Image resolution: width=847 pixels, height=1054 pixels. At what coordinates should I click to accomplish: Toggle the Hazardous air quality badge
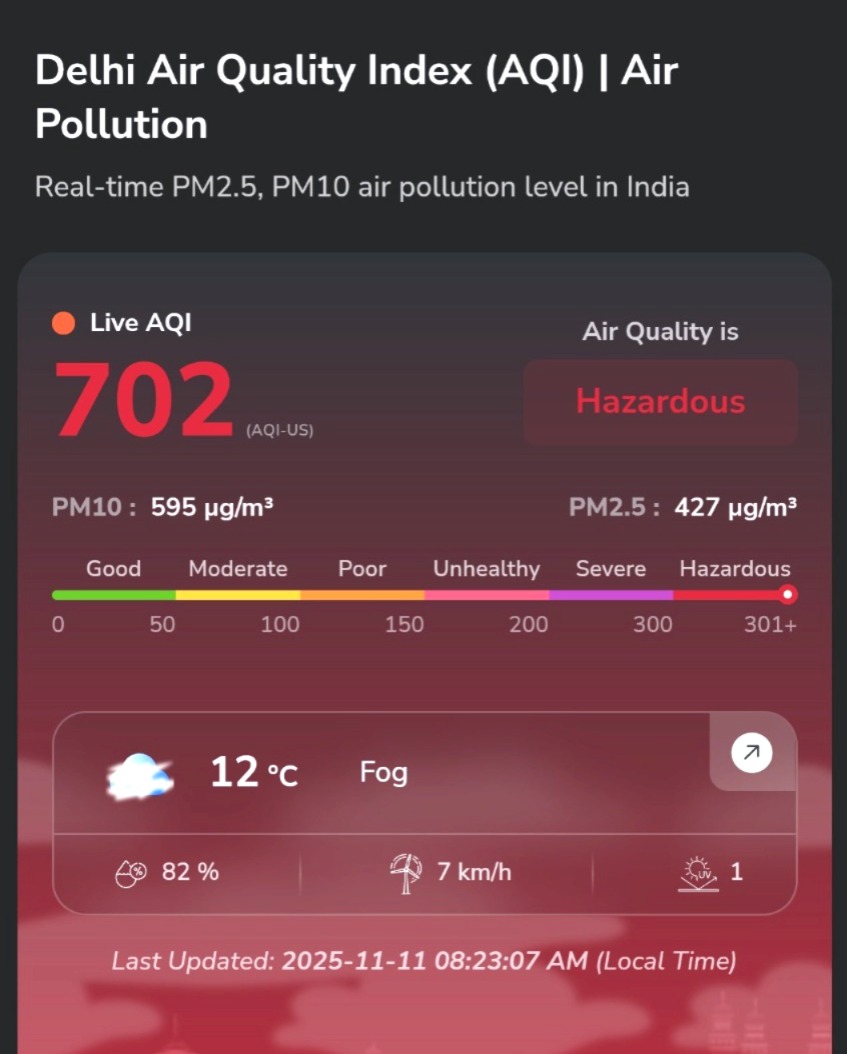coord(659,401)
